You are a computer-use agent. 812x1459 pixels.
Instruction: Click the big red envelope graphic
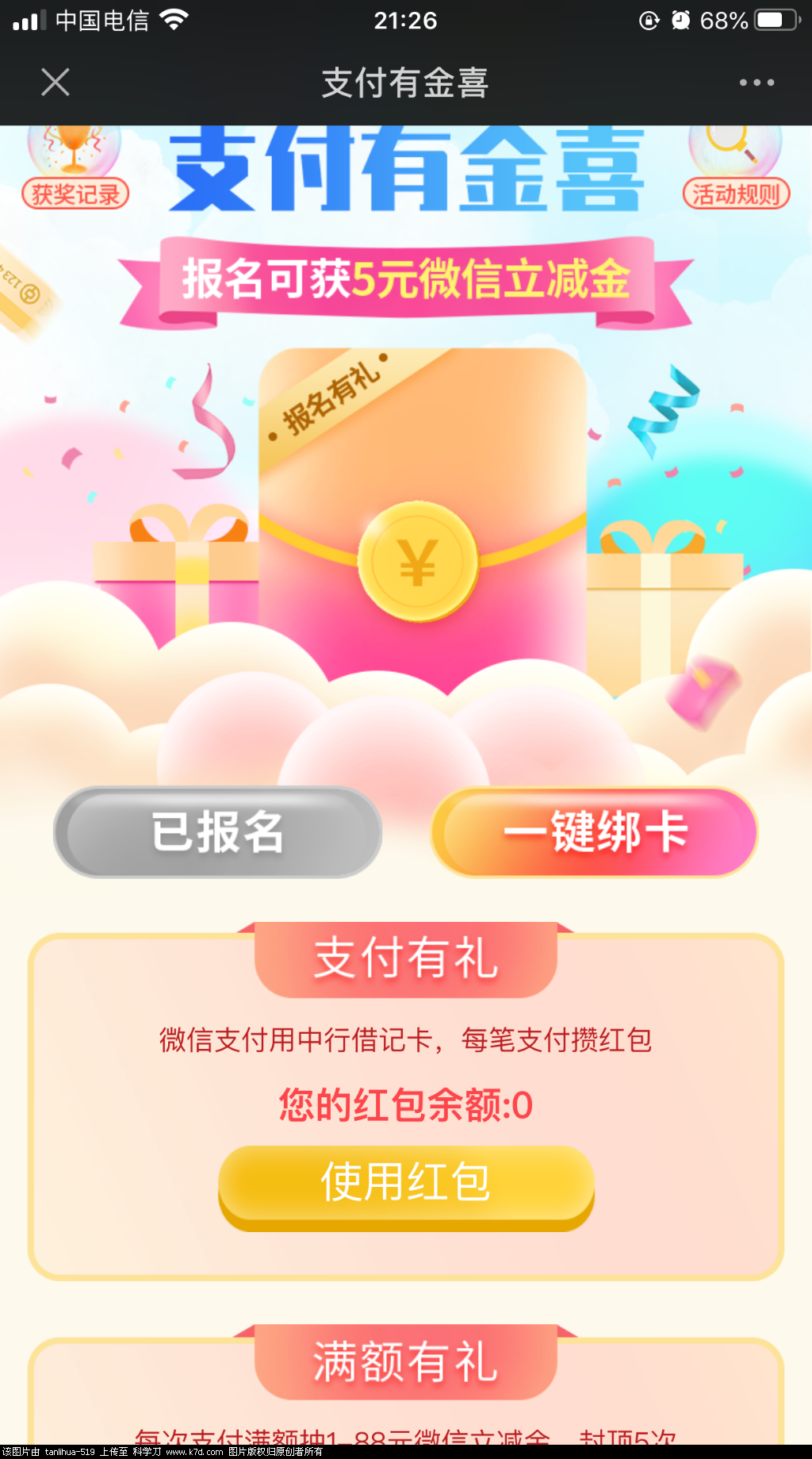click(x=420, y=516)
